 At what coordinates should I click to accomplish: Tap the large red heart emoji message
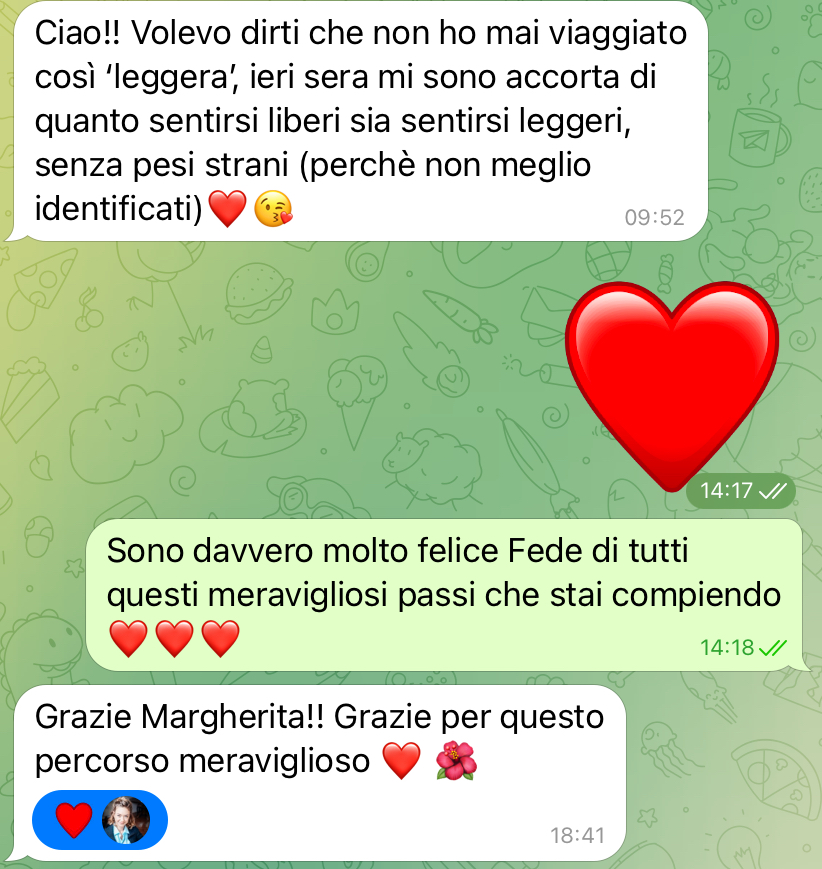tap(671, 379)
